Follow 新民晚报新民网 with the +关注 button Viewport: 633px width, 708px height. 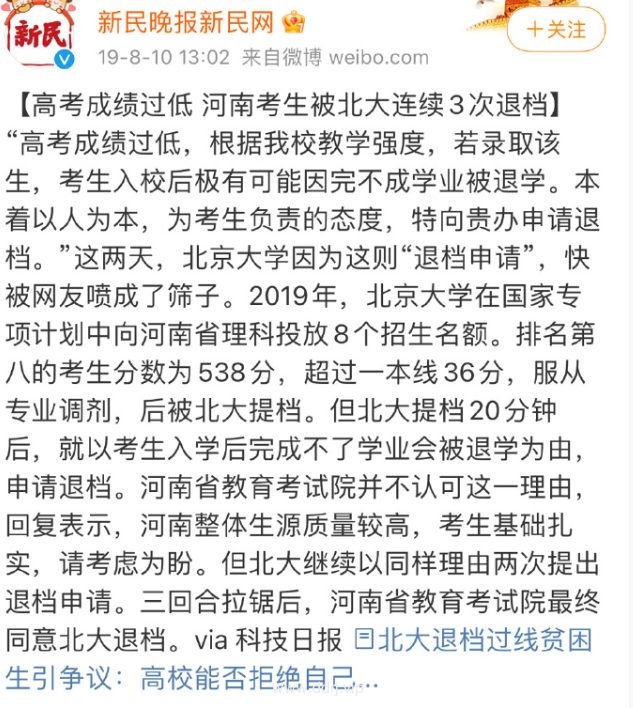point(556,30)
